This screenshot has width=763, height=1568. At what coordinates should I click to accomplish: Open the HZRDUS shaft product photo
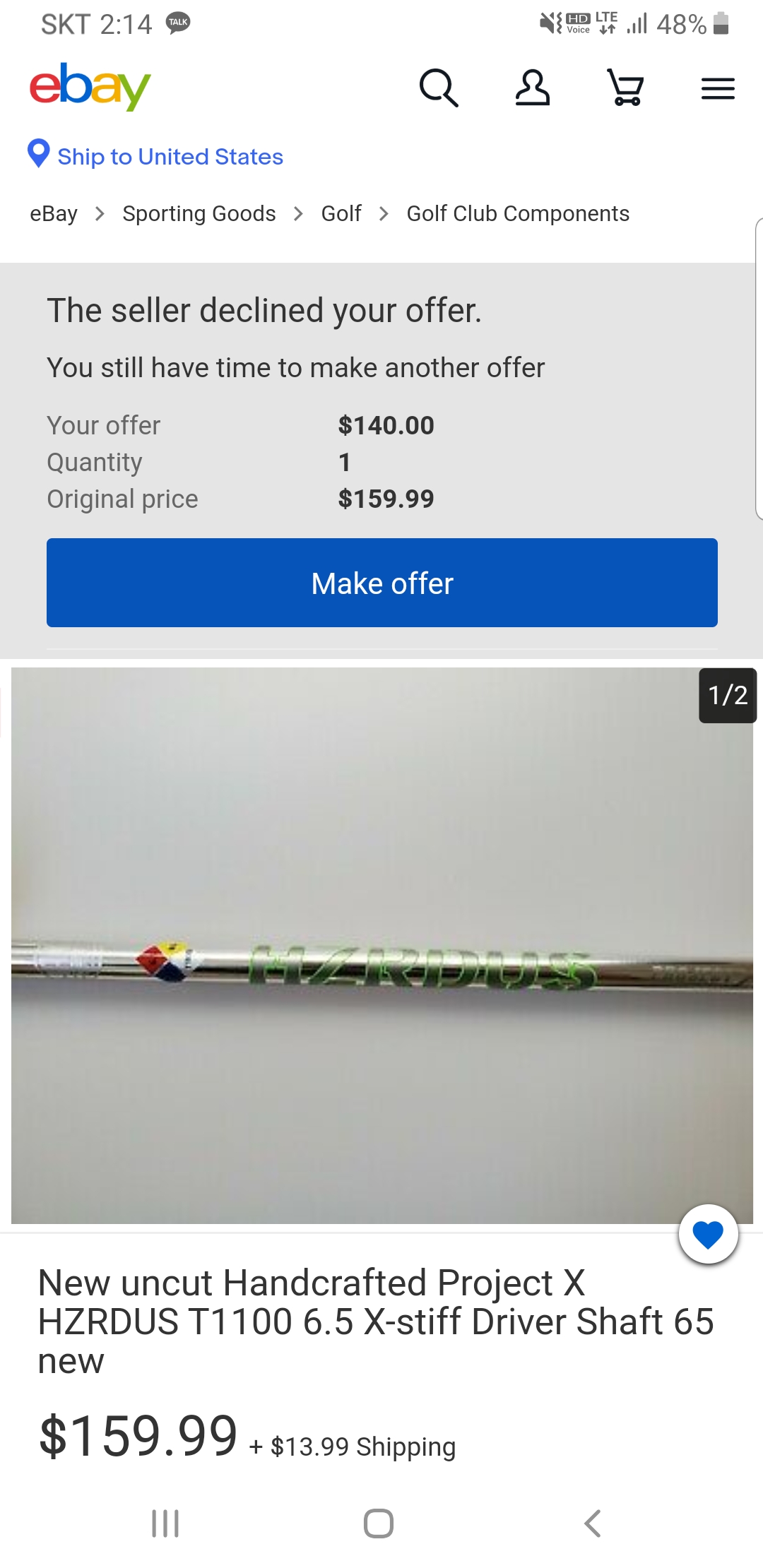coord(382,945)
